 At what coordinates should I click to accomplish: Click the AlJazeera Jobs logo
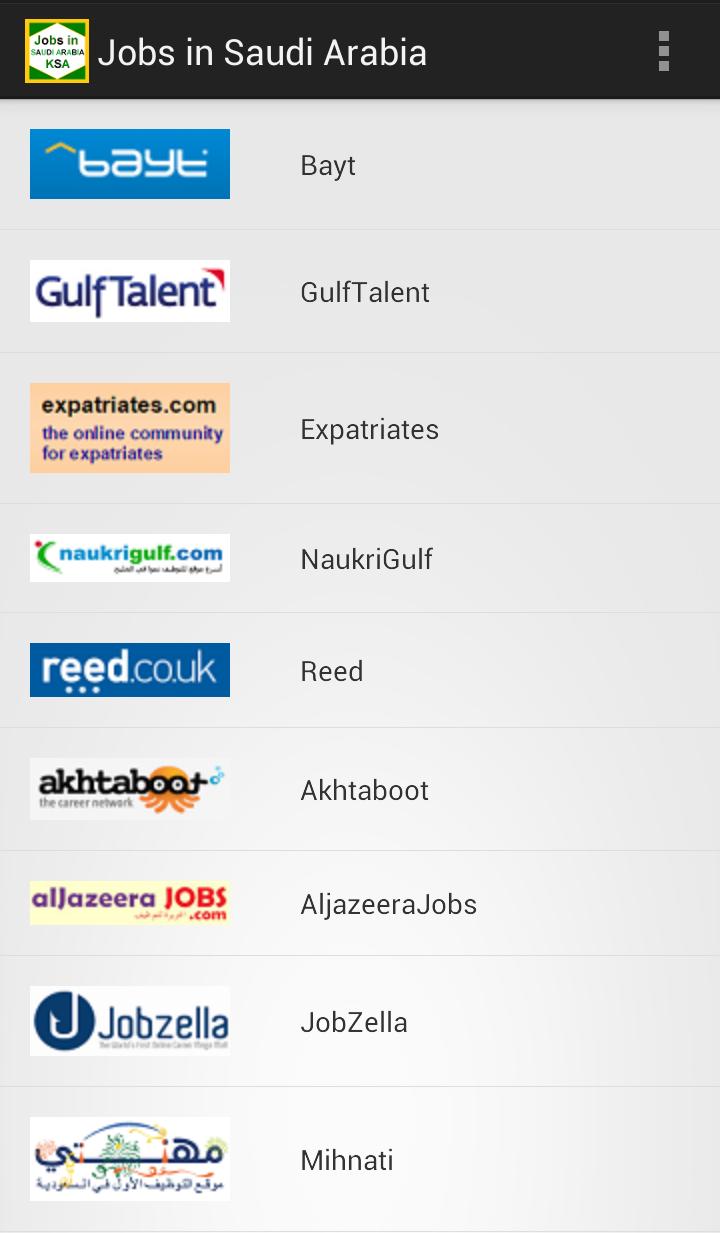pos(129,901)
